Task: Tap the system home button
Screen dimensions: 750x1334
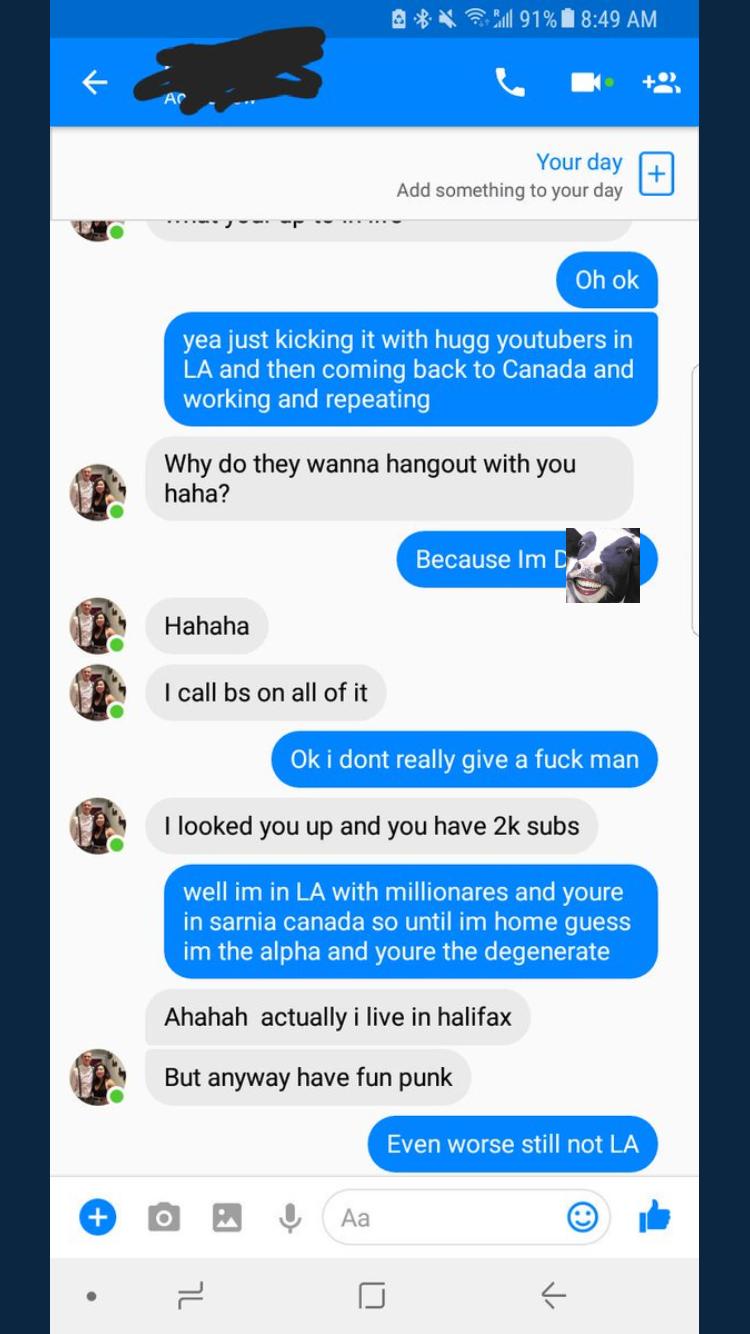Action: coord(371,1296)
